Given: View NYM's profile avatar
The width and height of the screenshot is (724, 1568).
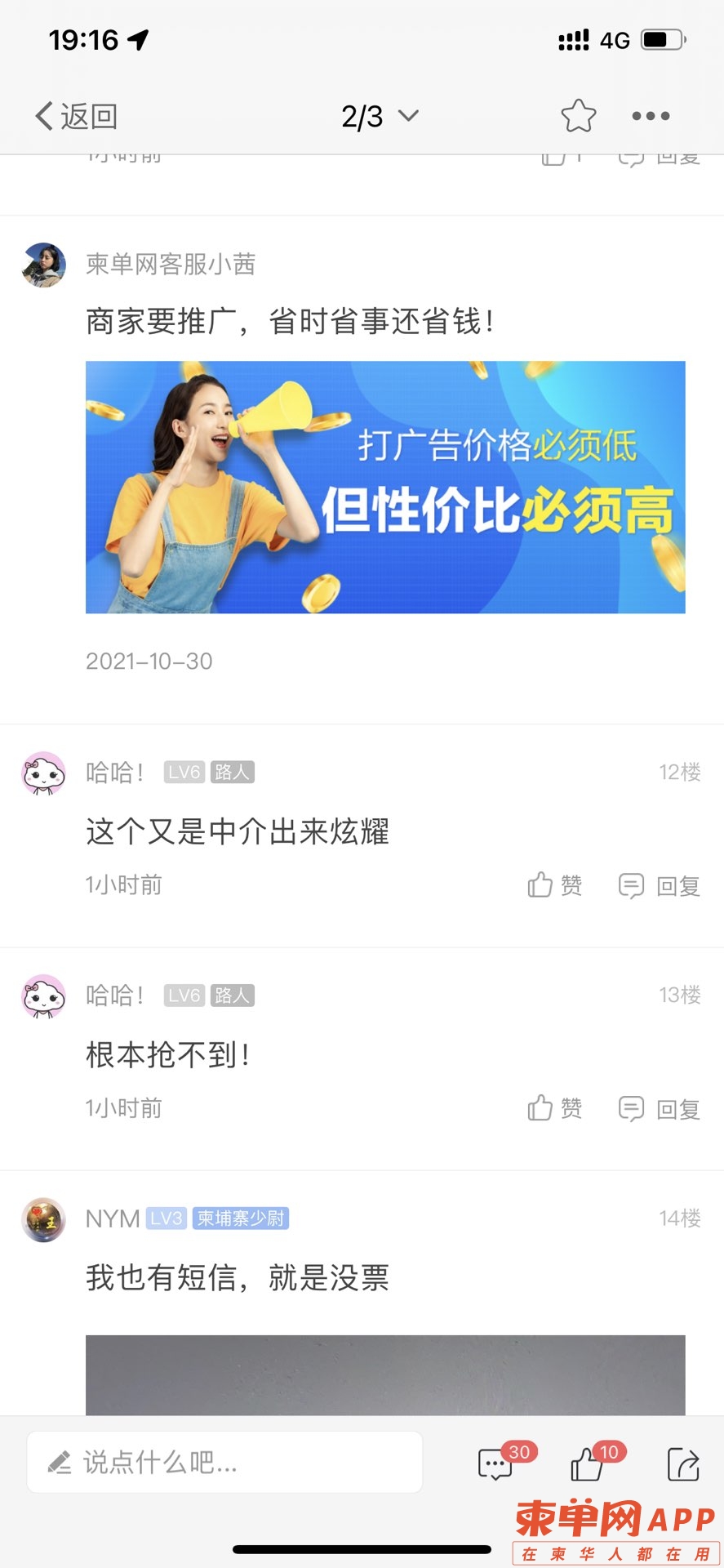Looking at the screenshot, I should point(43,1219).
